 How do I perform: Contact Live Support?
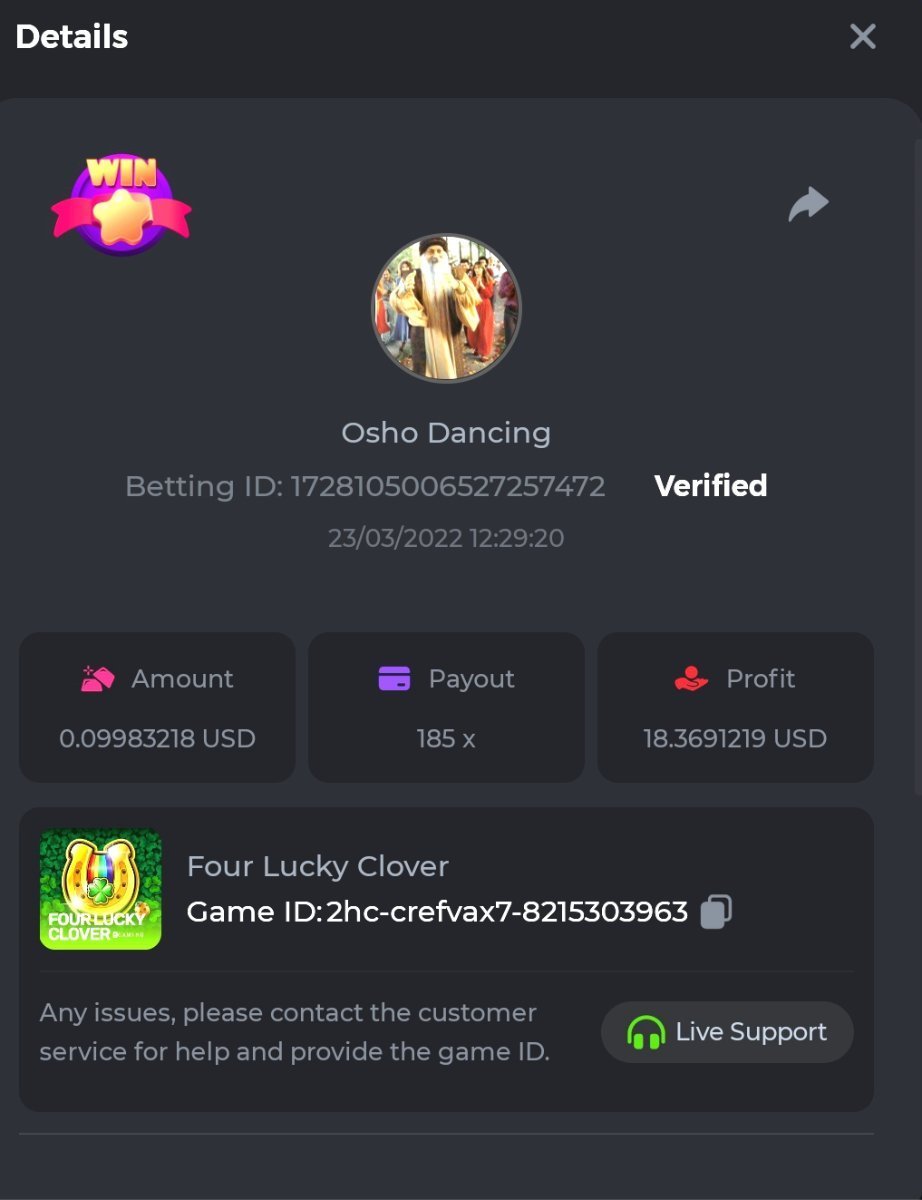(727, 1032)
